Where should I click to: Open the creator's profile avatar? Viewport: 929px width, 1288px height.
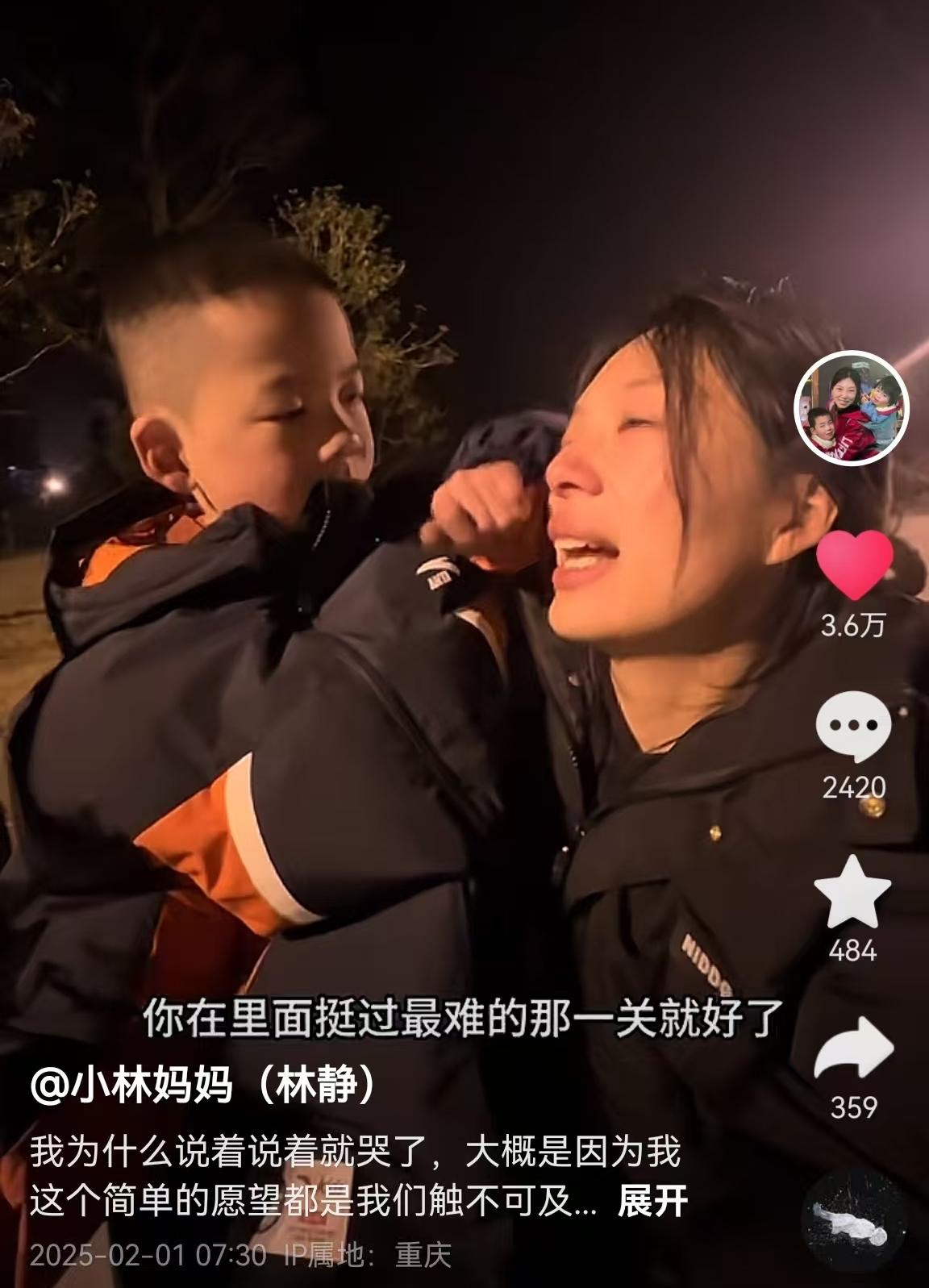click(x=852, y=408)
